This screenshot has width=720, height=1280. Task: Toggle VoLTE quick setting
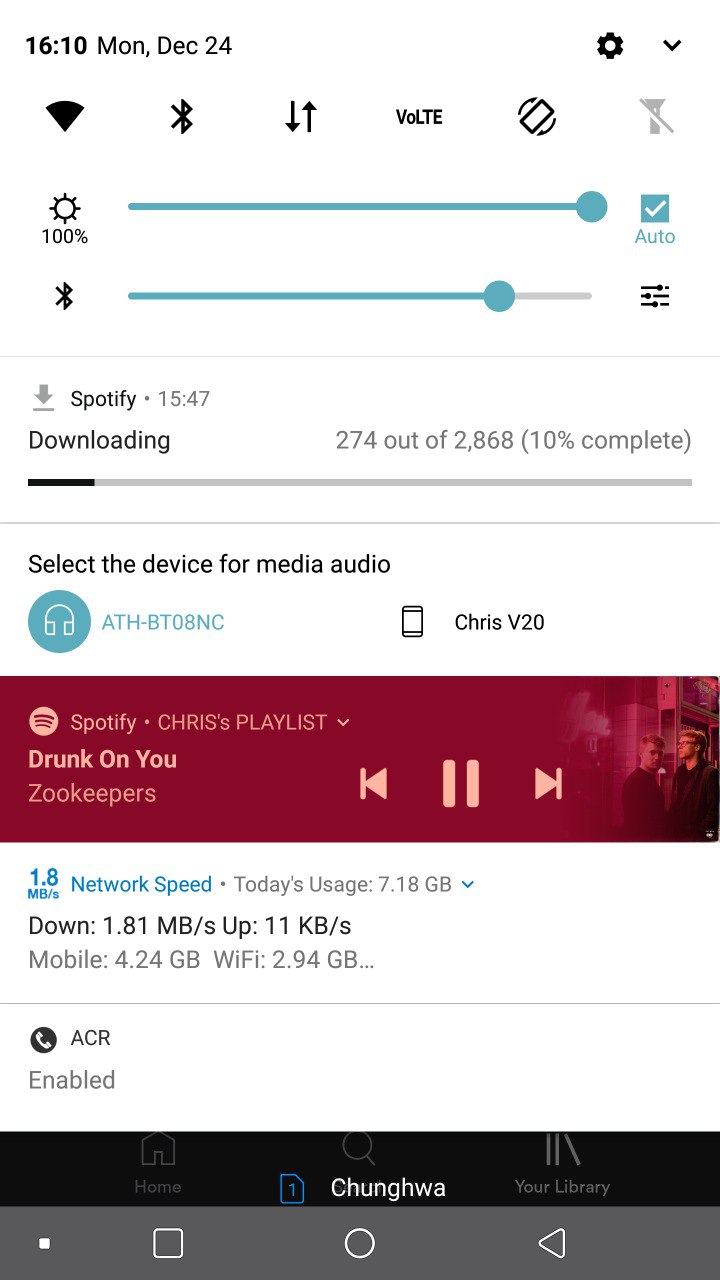419,117
